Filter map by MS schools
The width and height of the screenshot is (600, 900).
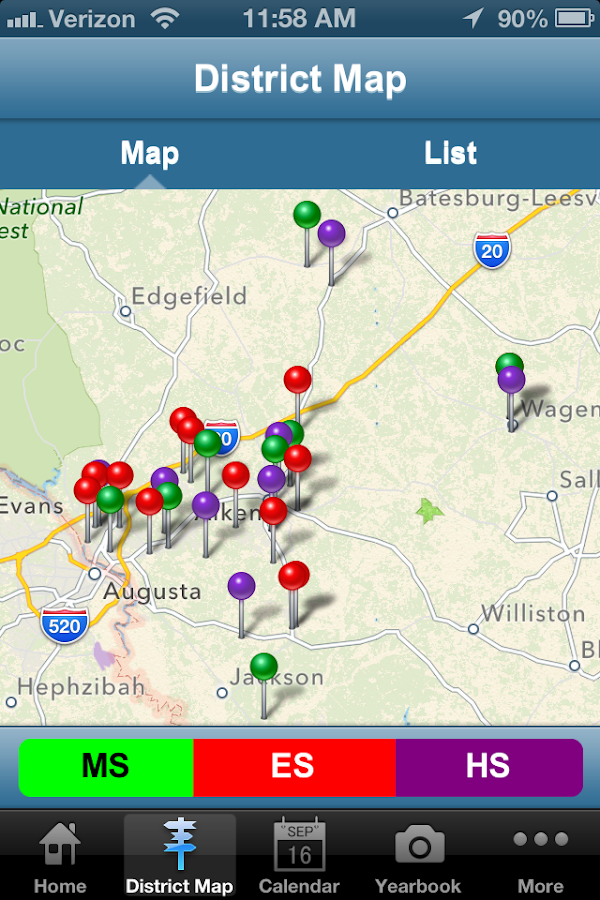(106, 767)
